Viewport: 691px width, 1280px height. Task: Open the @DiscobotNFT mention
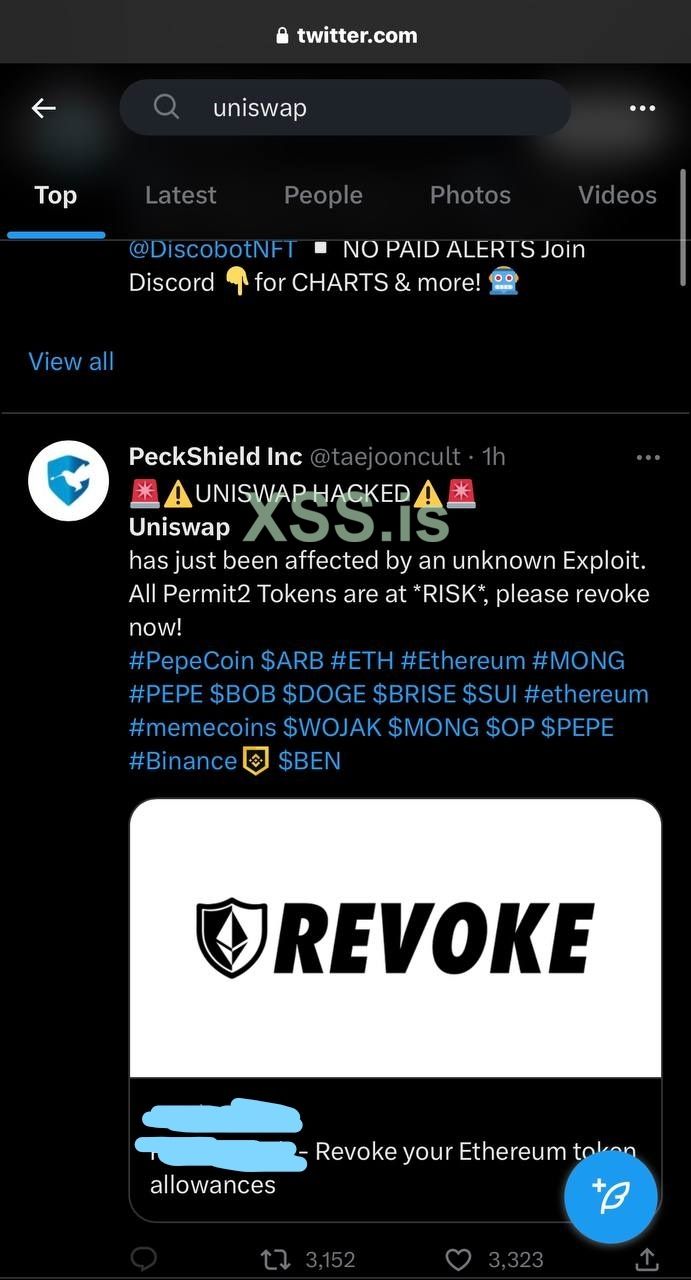pos(212,249)
